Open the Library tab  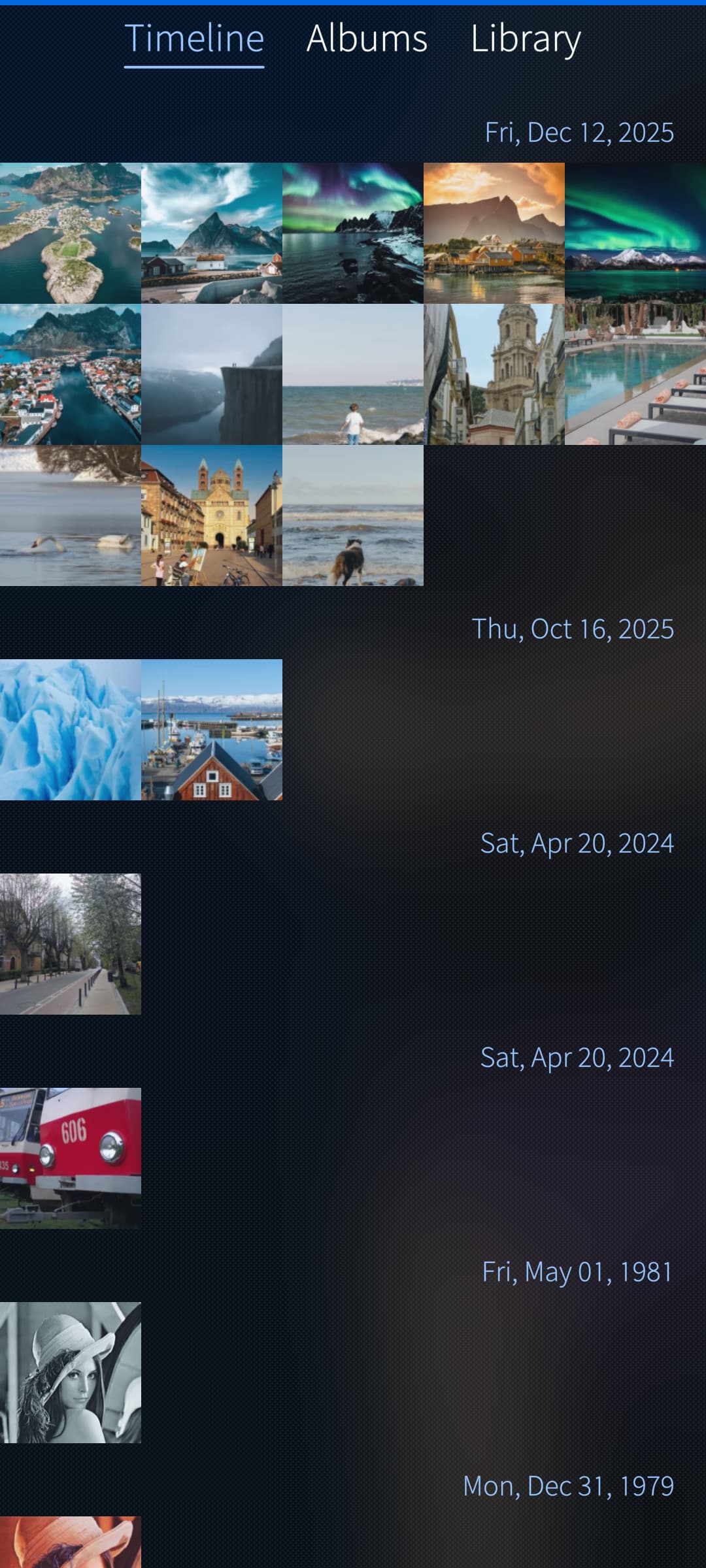coord(526,39)
